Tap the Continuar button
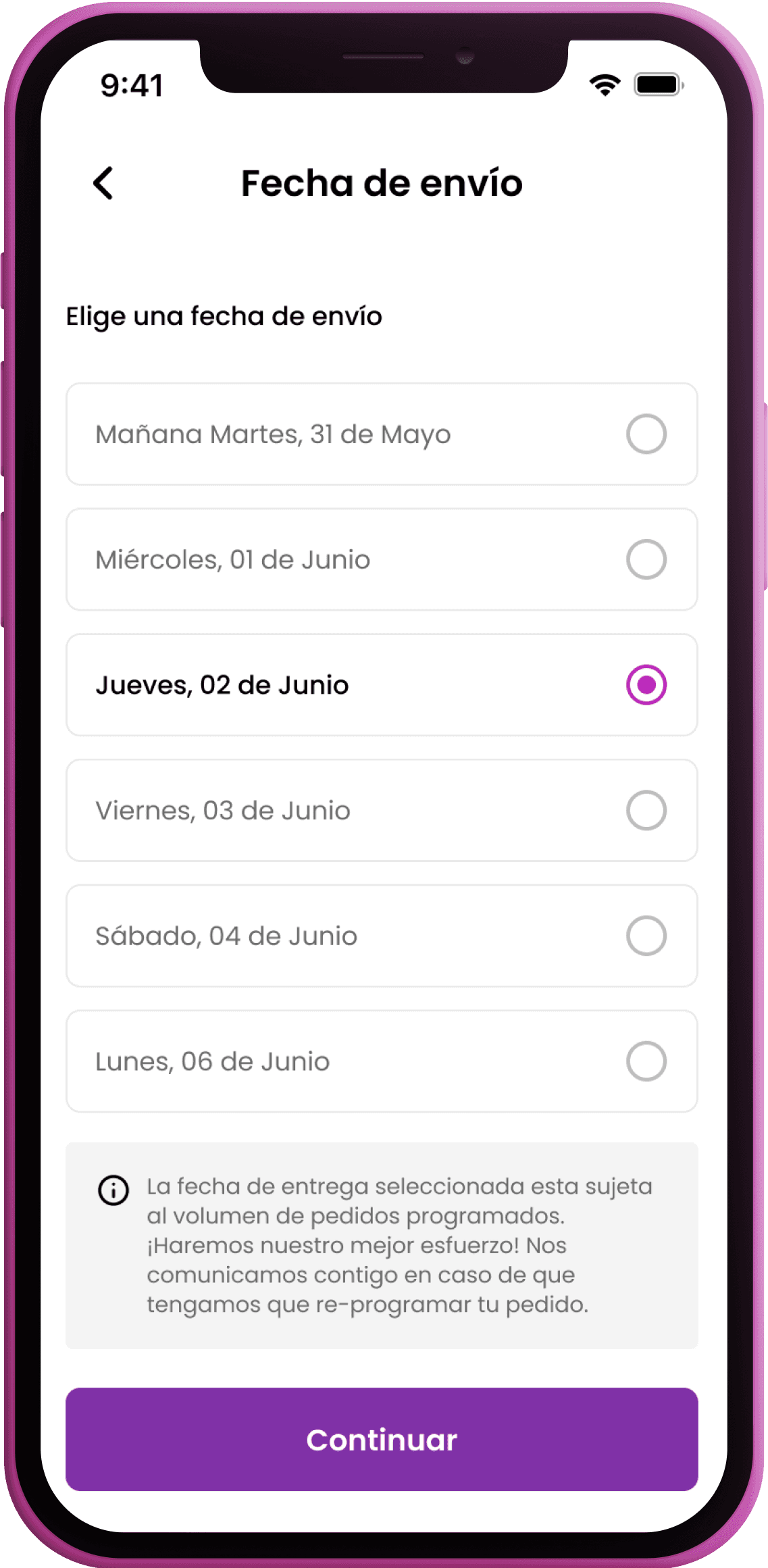This screenshot has height=1568, width=768. coord(382,1440)
